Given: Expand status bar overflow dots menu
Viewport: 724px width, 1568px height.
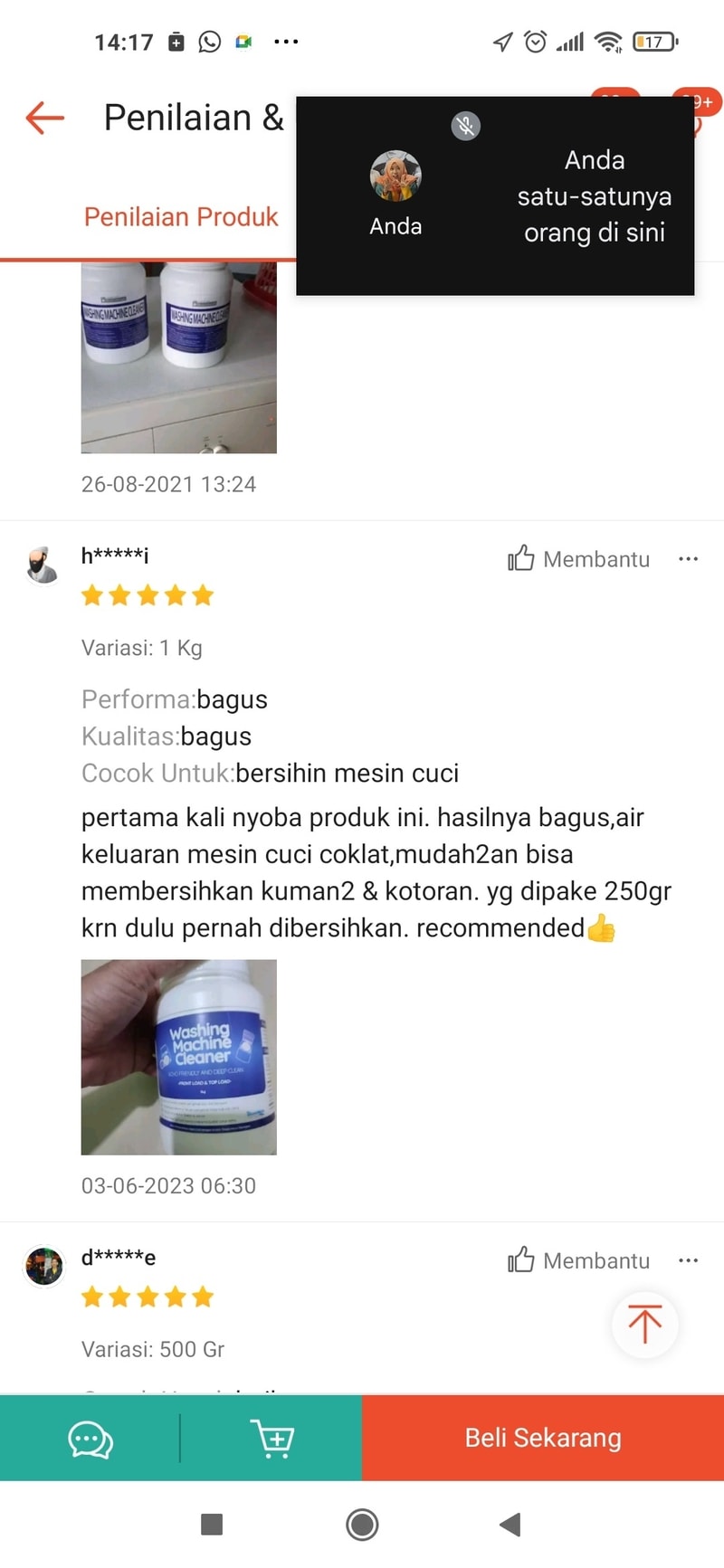Looking at the screenshot, I should tap(286, 41).
